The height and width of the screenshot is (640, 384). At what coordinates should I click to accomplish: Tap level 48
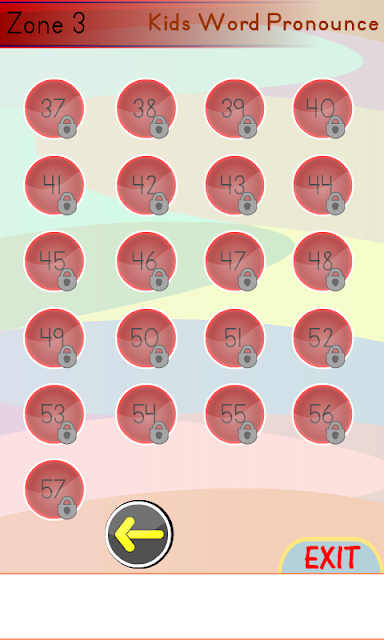(x=323, y=261)
